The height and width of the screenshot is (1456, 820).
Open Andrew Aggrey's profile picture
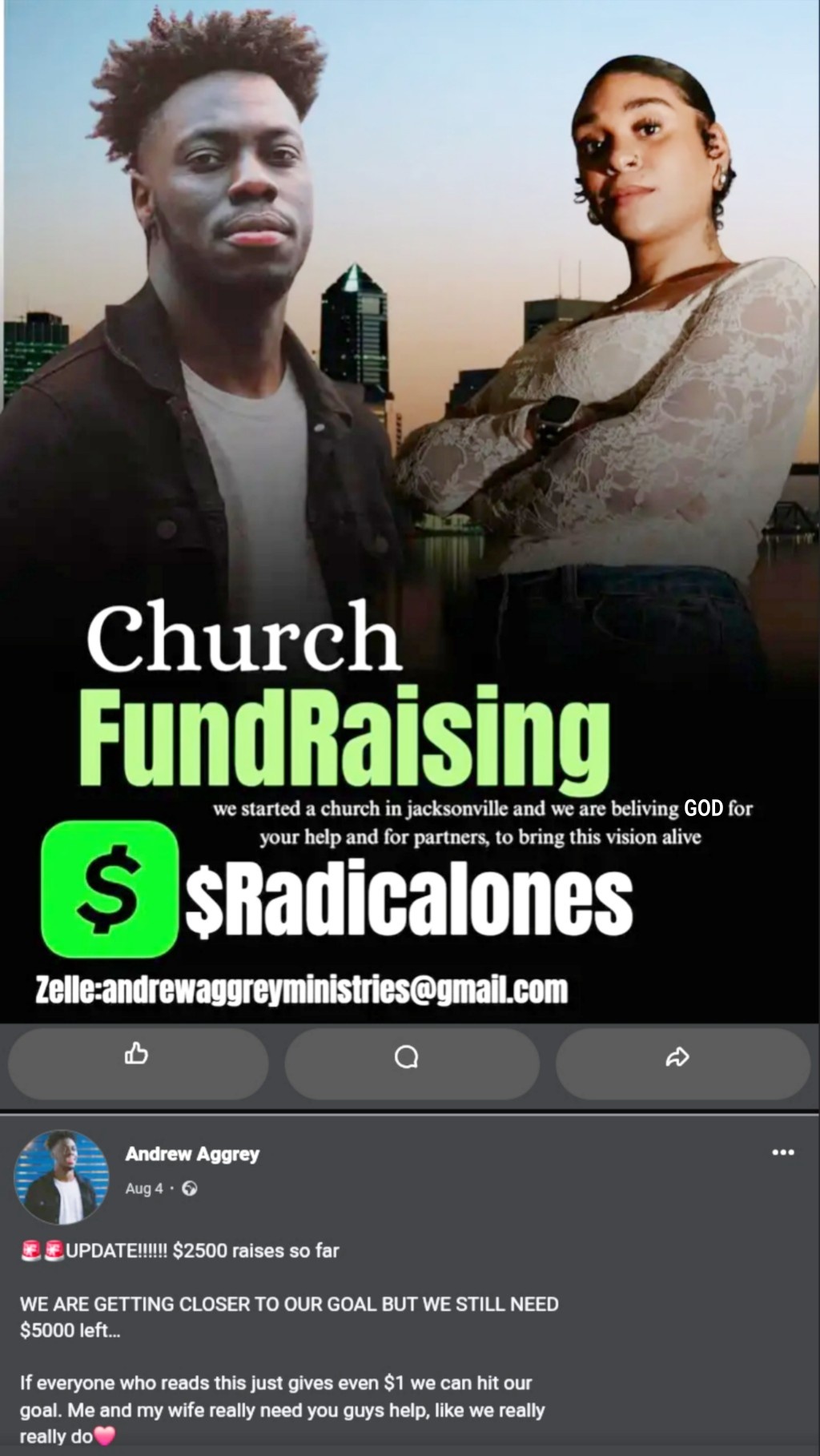(62, 1176)
